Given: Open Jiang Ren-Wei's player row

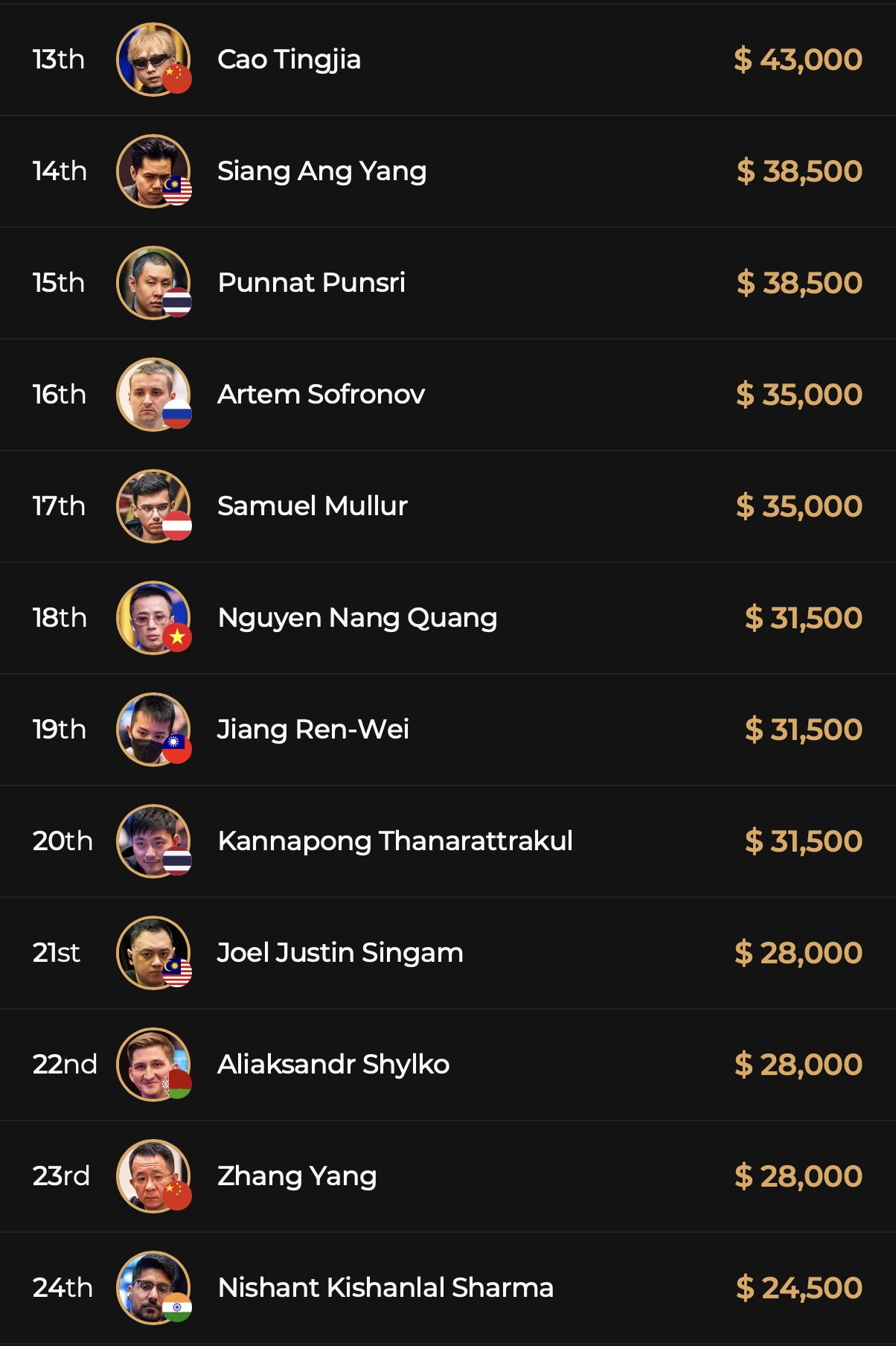Looking at the screenshot, I should [x=313, y=730].
